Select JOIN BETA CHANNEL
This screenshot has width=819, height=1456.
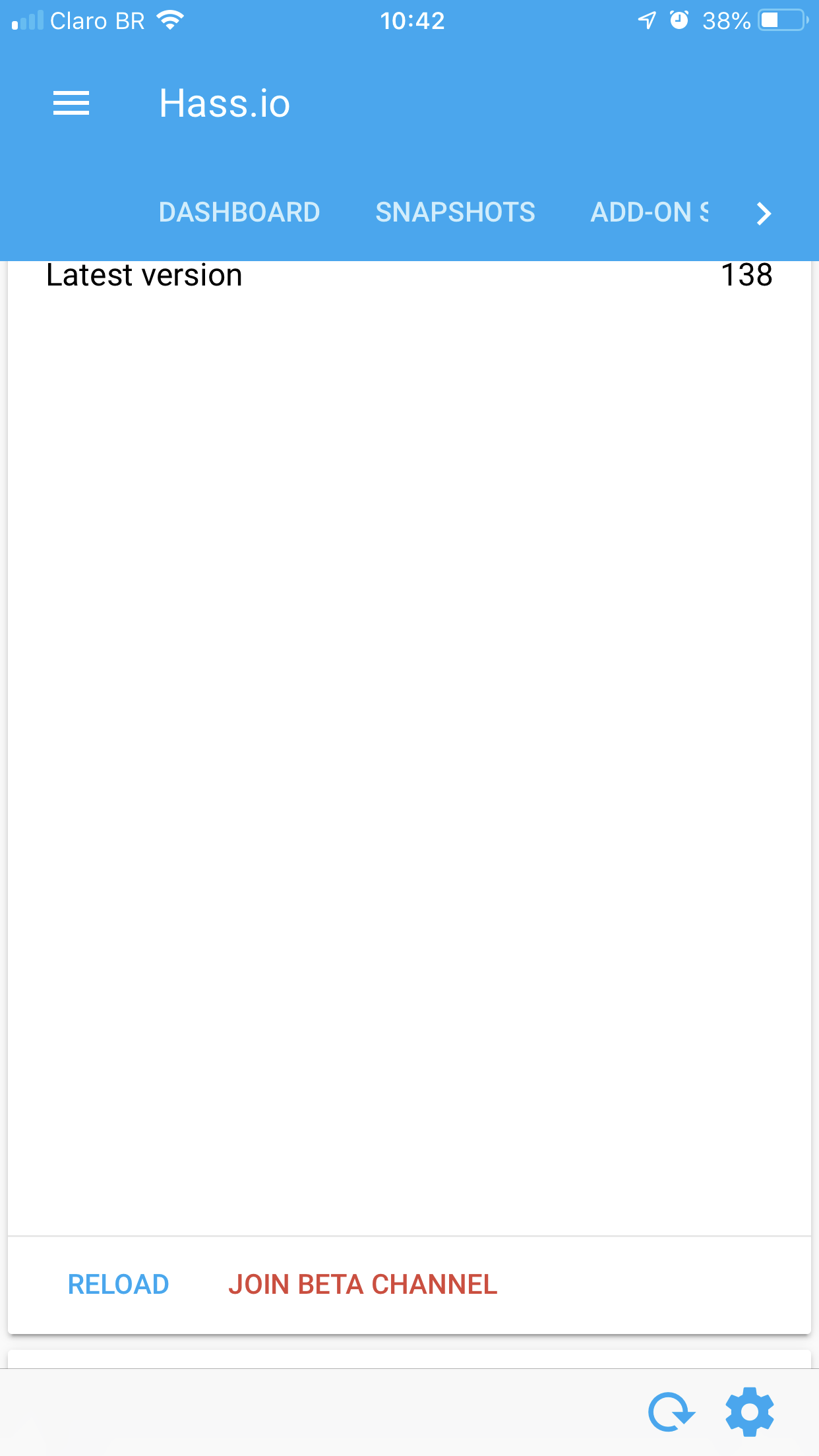[363, 1283]
